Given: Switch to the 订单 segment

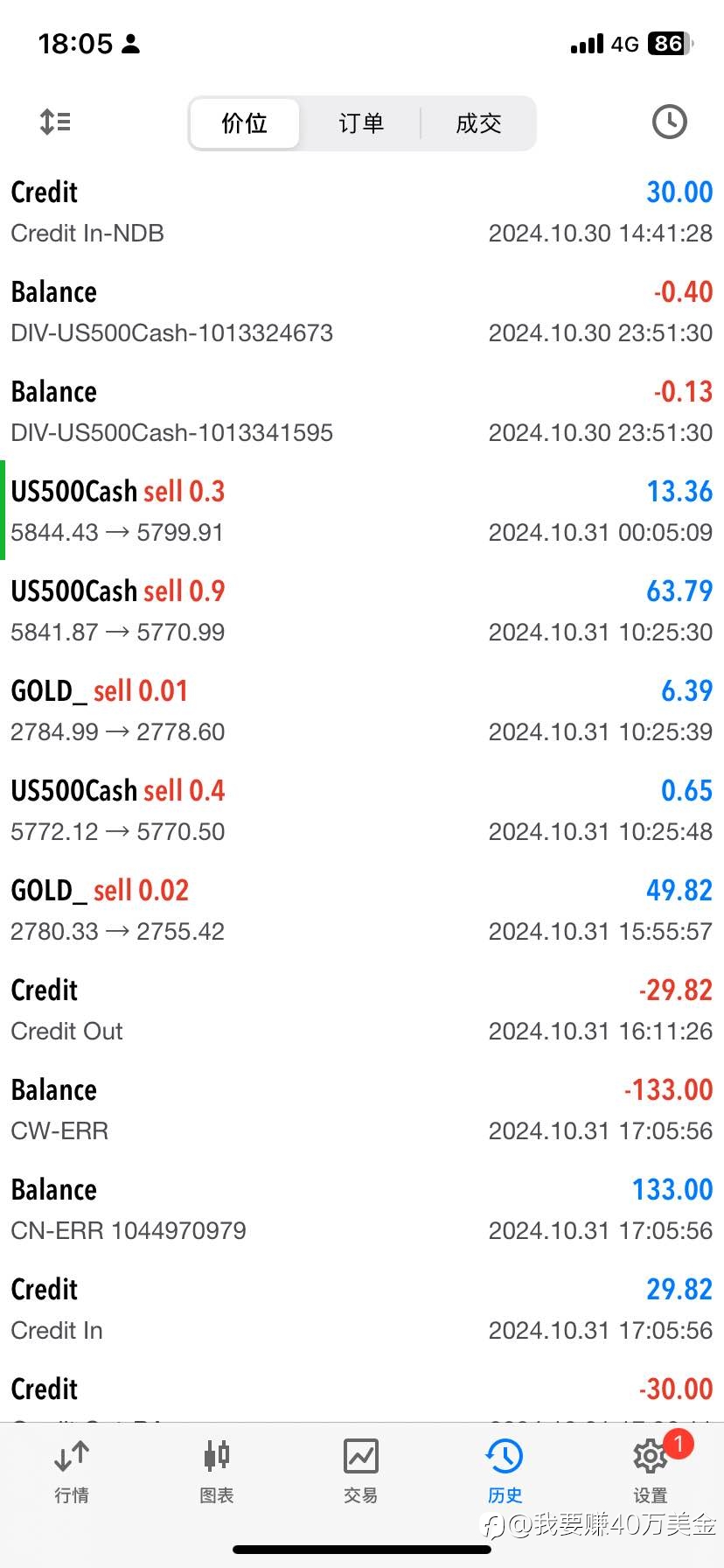Looking at the screenshot, I should click(x=361, y=123).
